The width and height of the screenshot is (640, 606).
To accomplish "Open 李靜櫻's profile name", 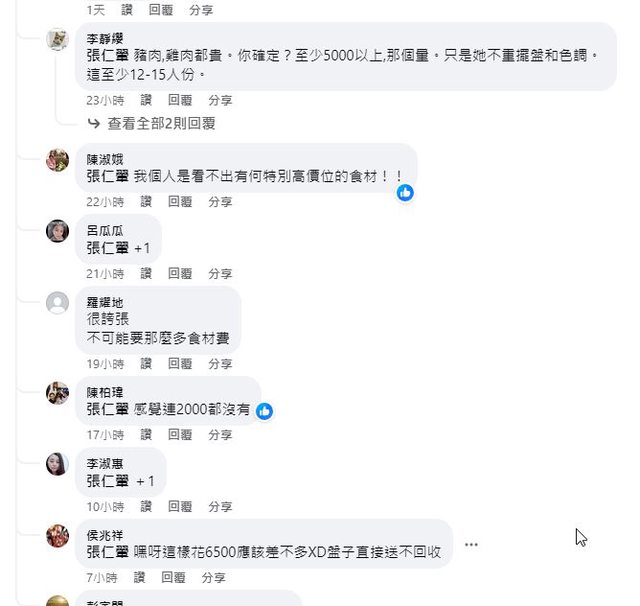I will tap(105, 38).
